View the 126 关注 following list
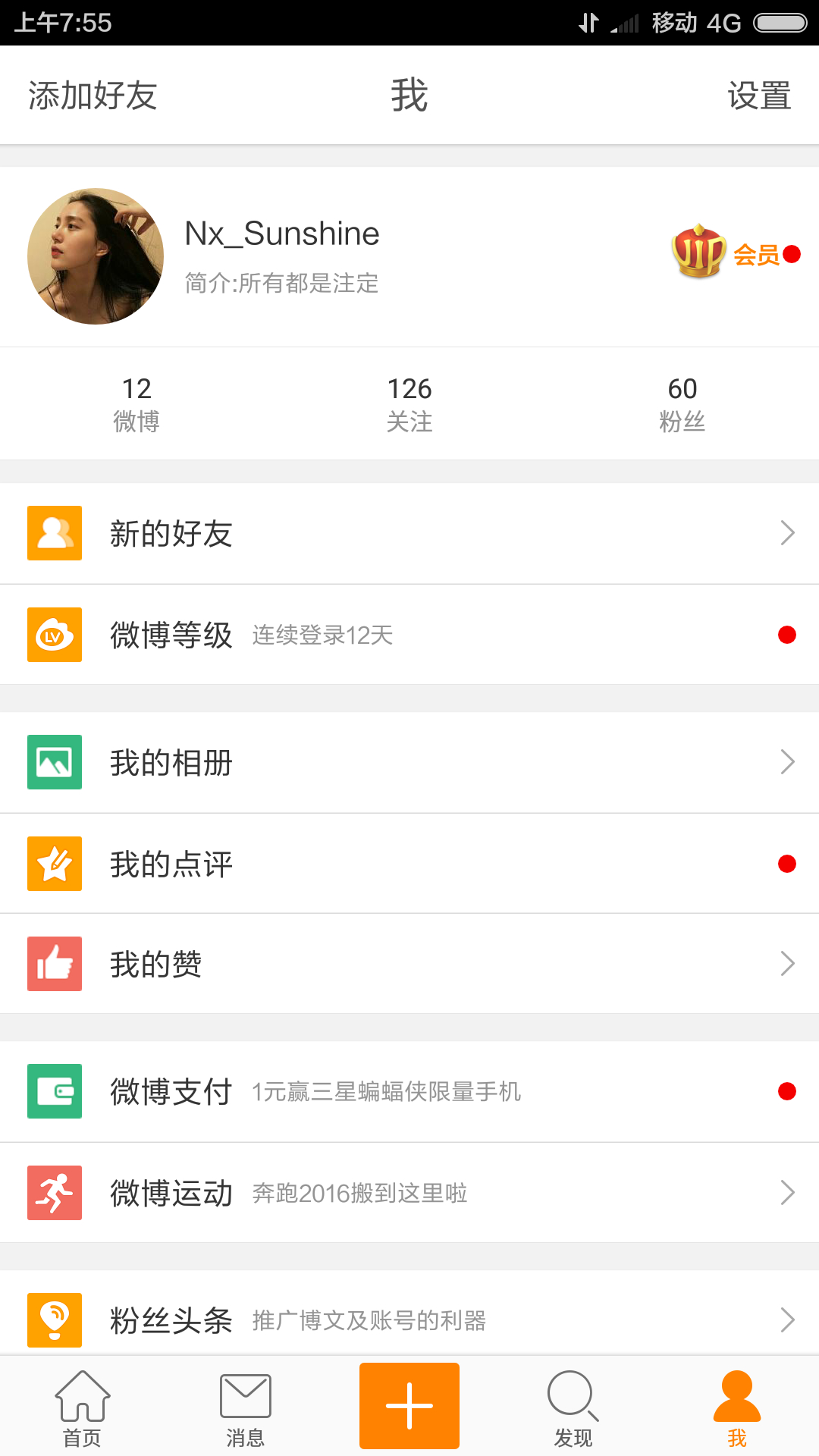The image size is (819, 1456). (x=409, y=403)
